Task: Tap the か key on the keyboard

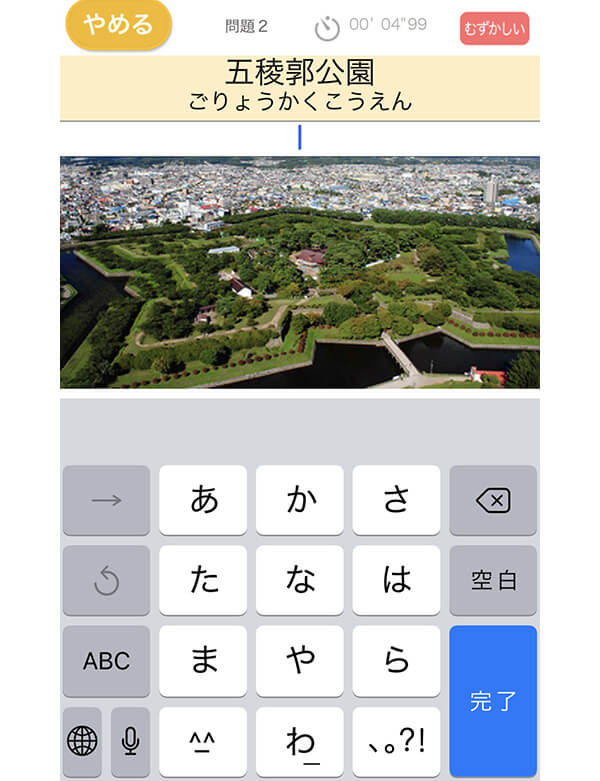Action: point(299,500)
